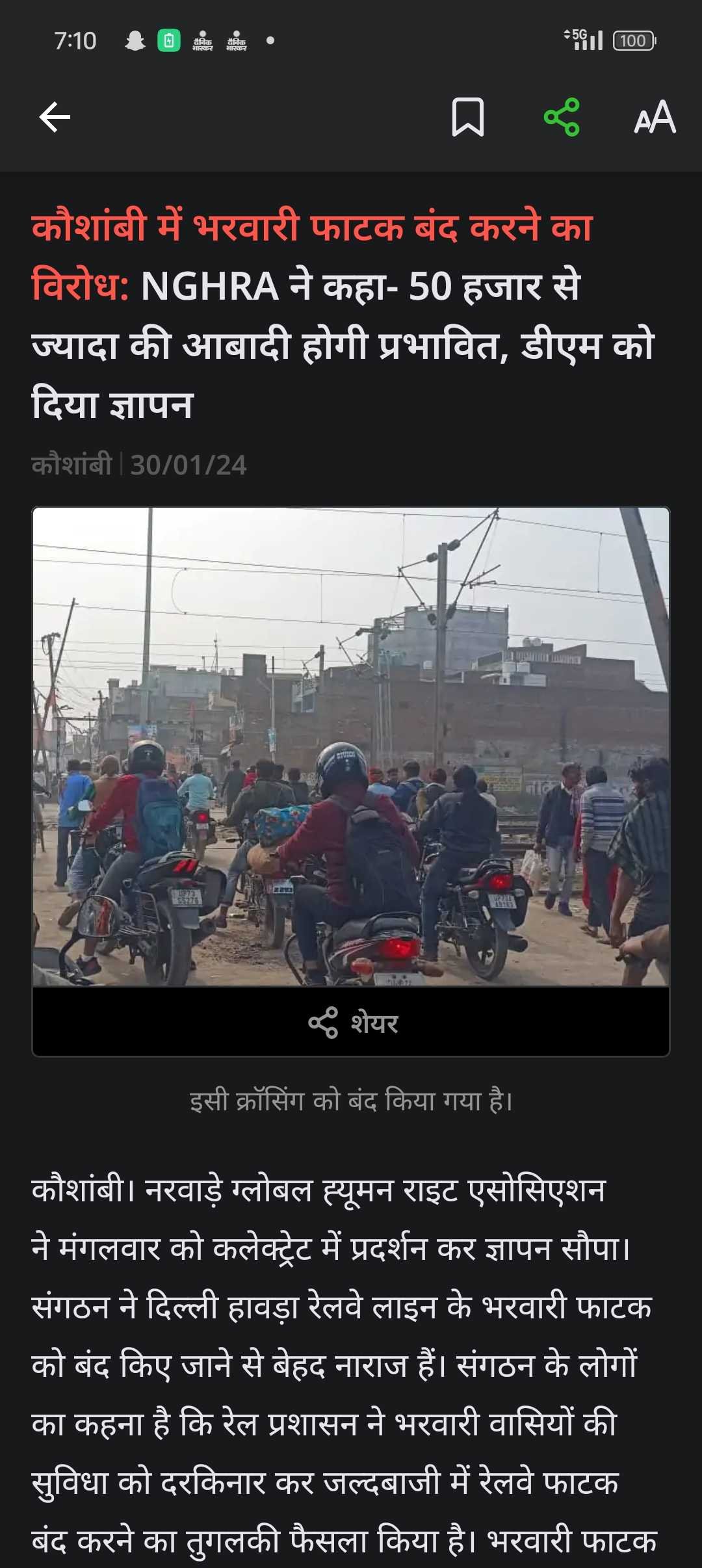
Task: Change text size with the AA icon
Action: (655, 118)
